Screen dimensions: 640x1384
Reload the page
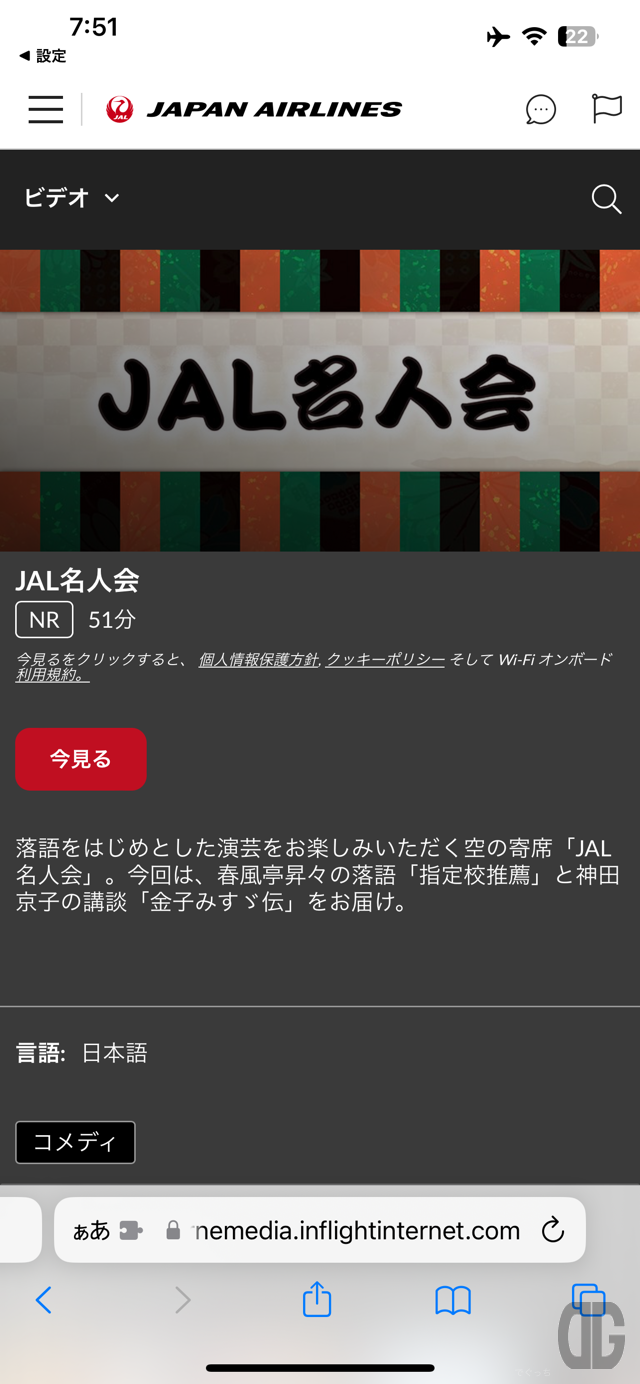point(553,1230)
